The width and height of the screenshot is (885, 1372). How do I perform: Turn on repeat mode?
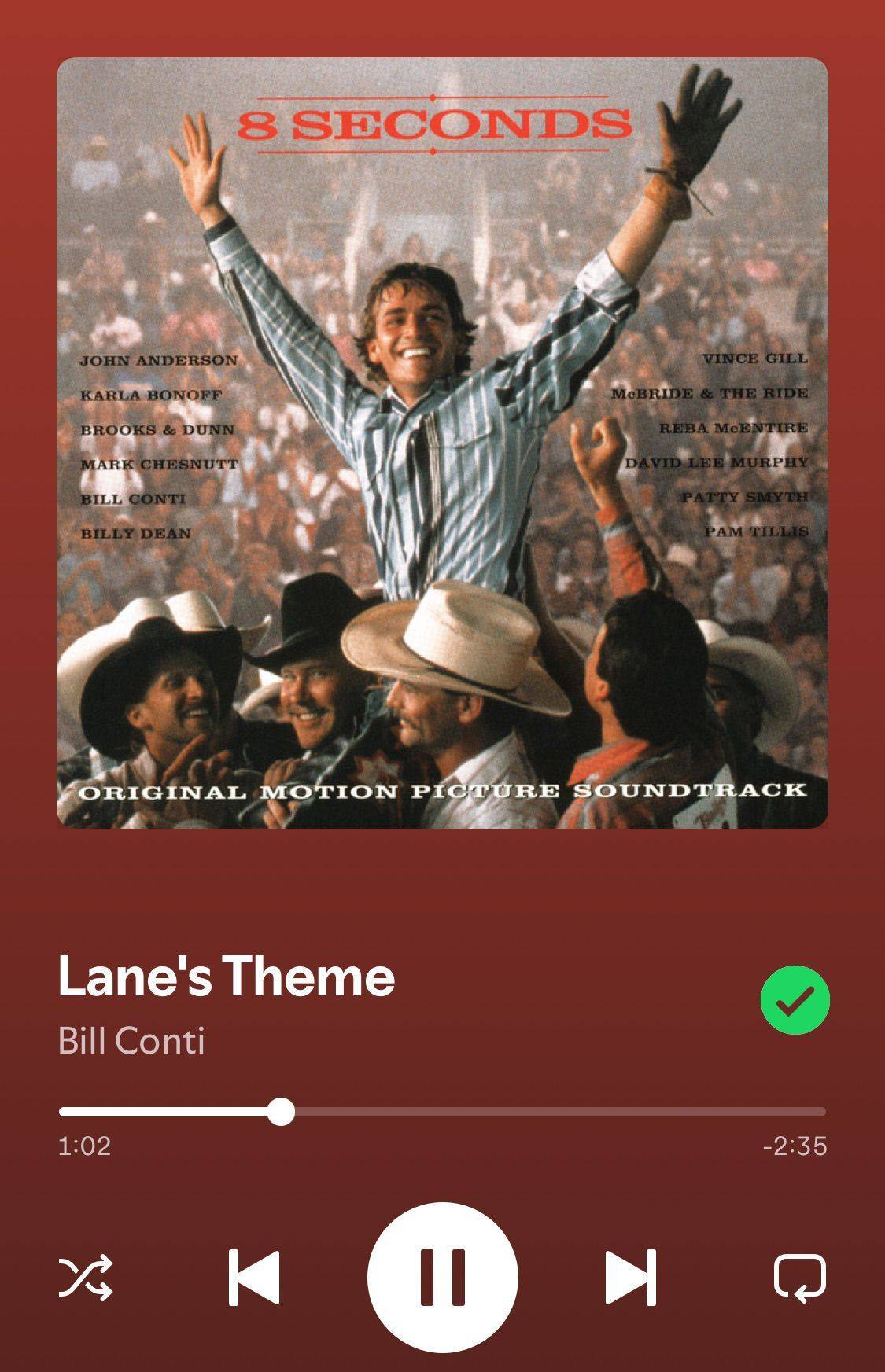point(800,1278)
